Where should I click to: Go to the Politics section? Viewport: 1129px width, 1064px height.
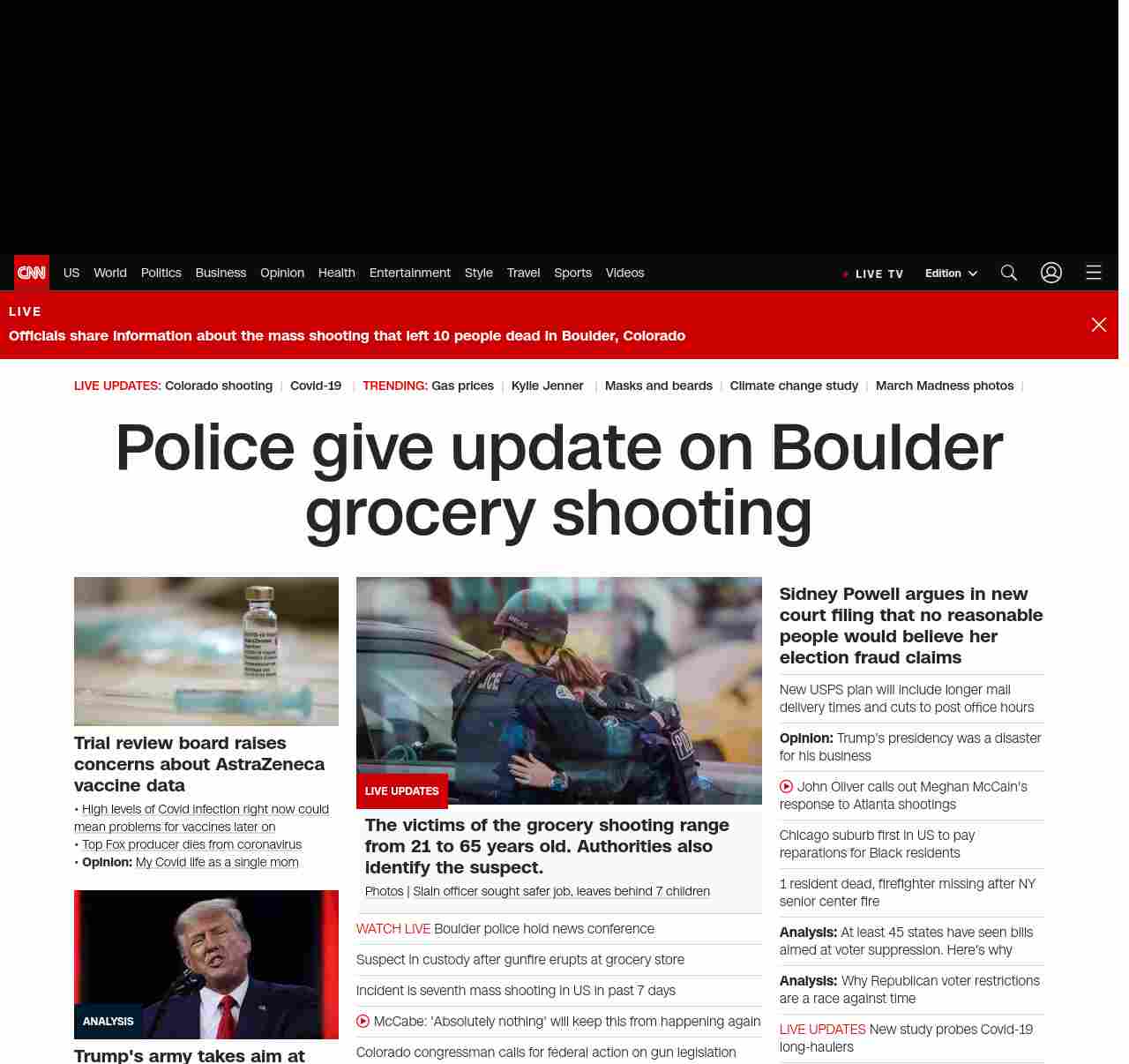pyautogui.click(x=161, y=273)
